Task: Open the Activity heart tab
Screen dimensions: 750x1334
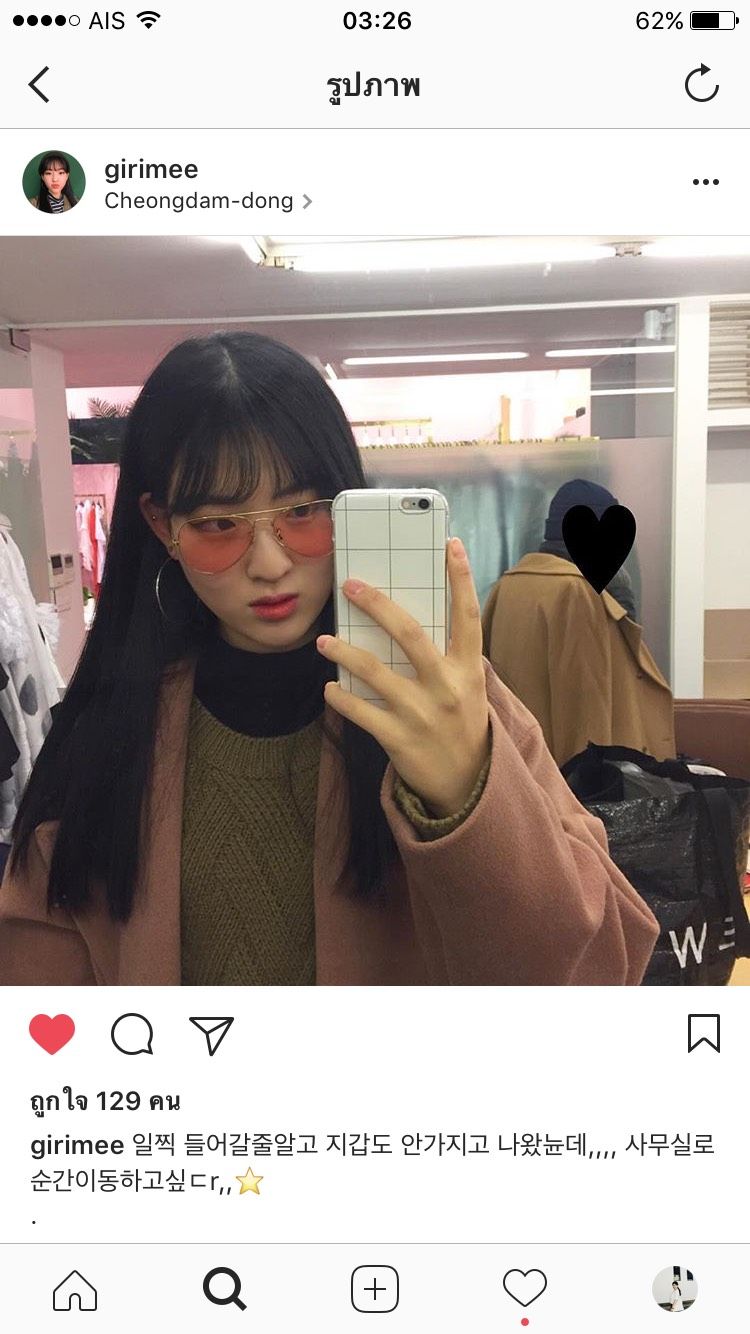Action: tap(525, 1289)
